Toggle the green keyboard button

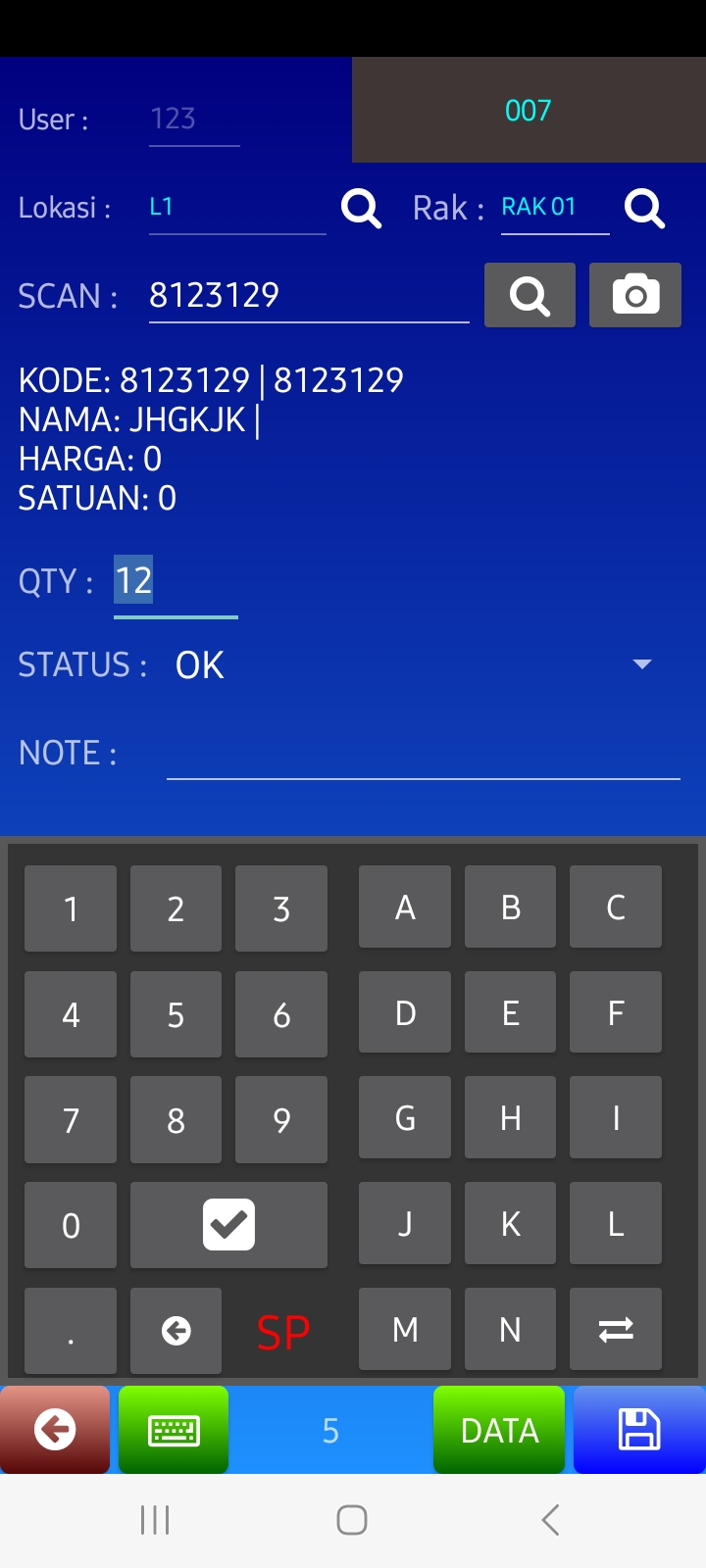tap(174, 1430)
